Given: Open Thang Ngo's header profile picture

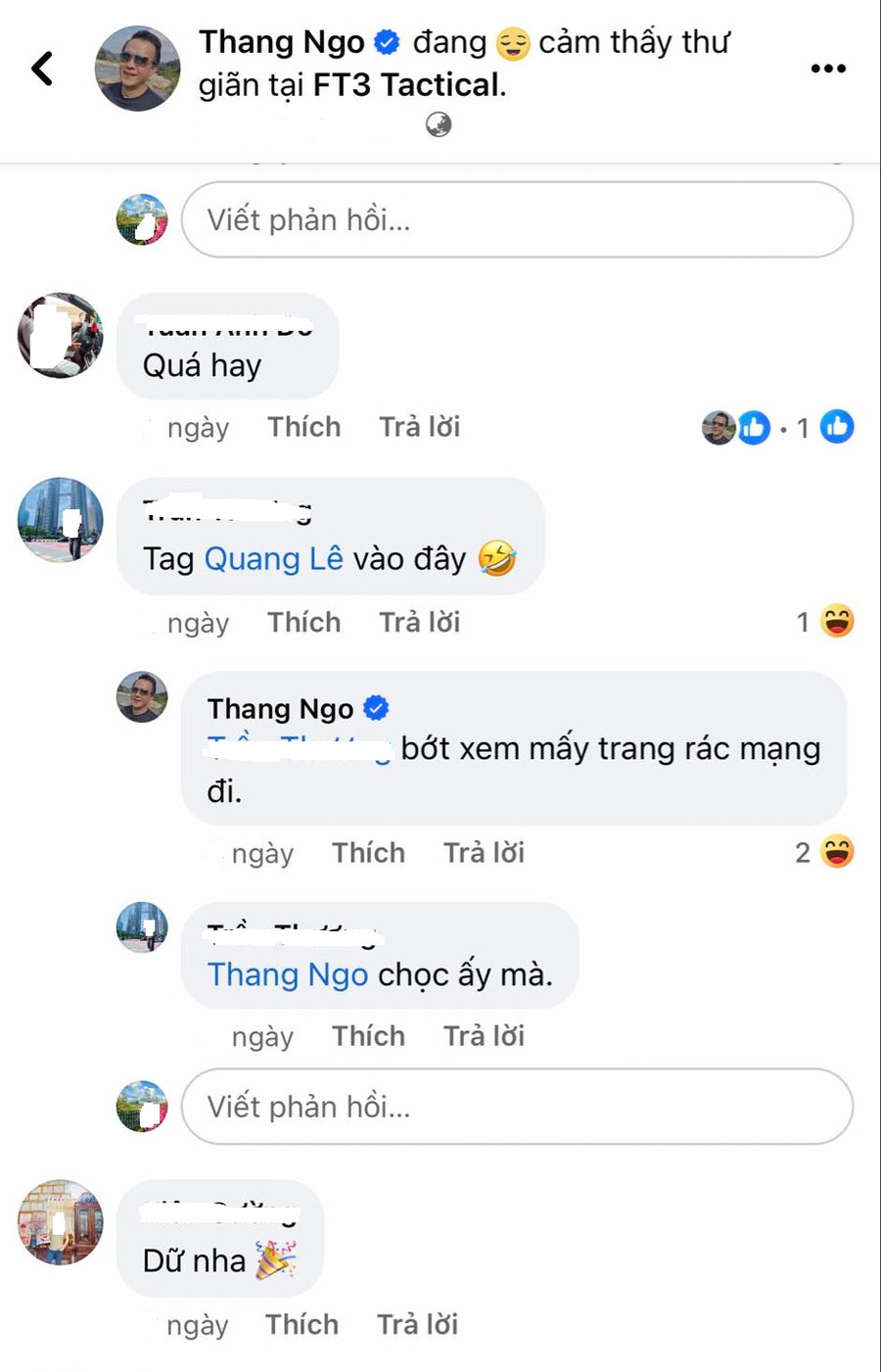Looking at the screenshot, I should pos(137,69).
